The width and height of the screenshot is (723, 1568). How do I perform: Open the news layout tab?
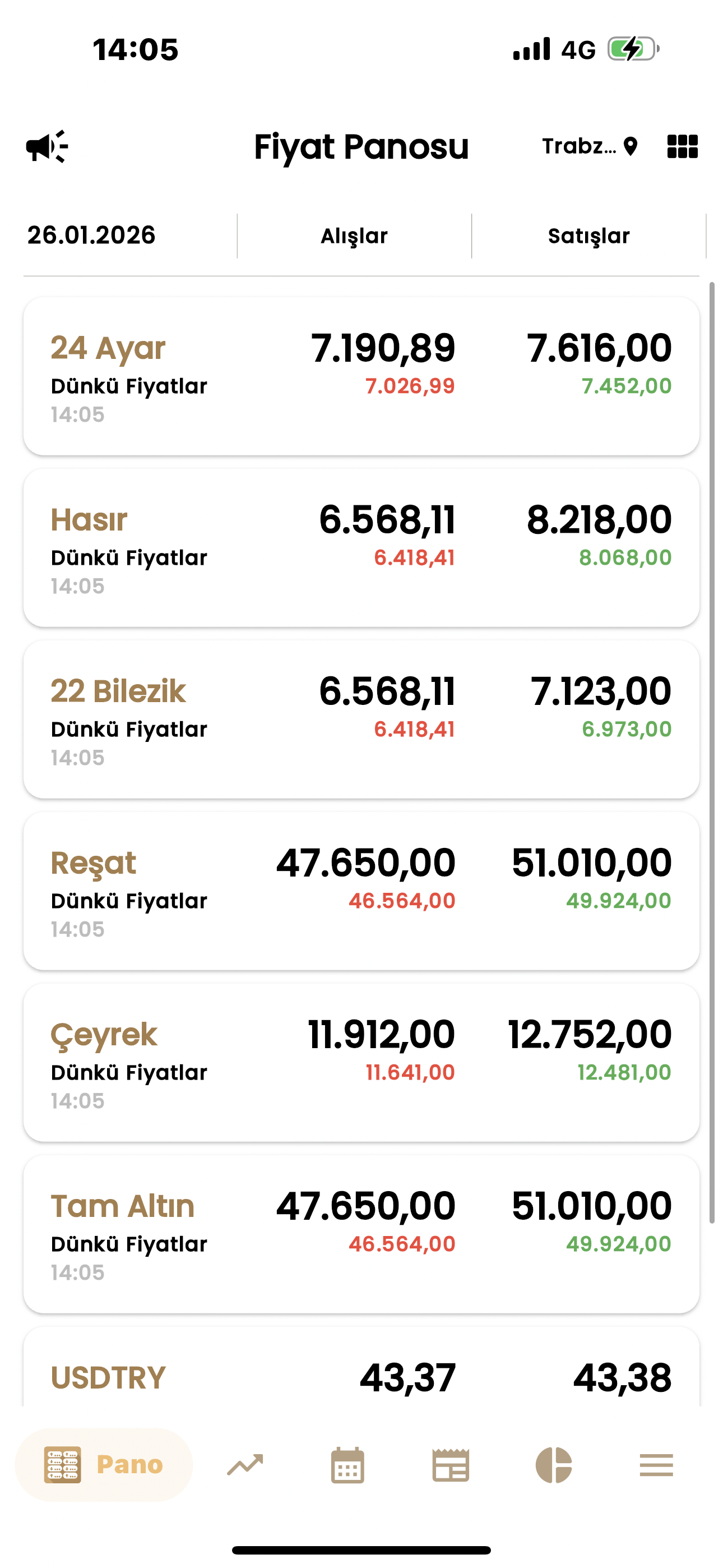(x=451, y=1464)
